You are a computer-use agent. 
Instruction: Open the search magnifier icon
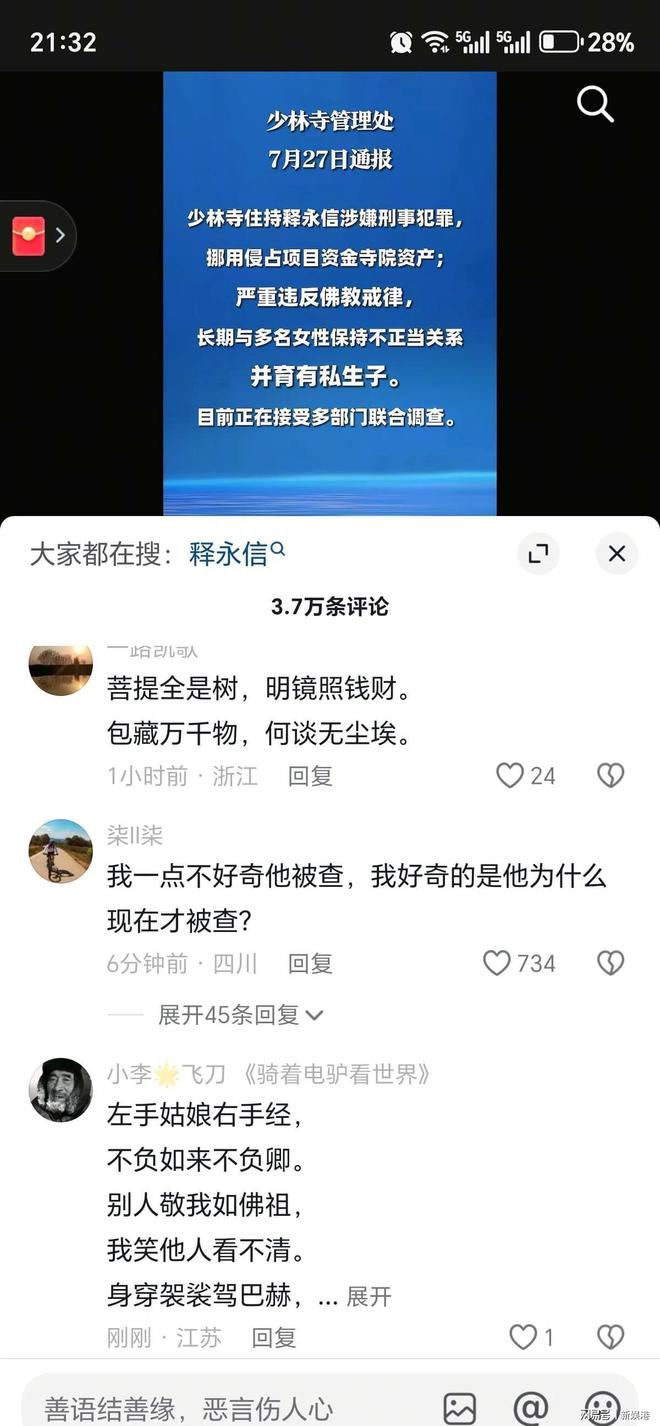(595, 104)
